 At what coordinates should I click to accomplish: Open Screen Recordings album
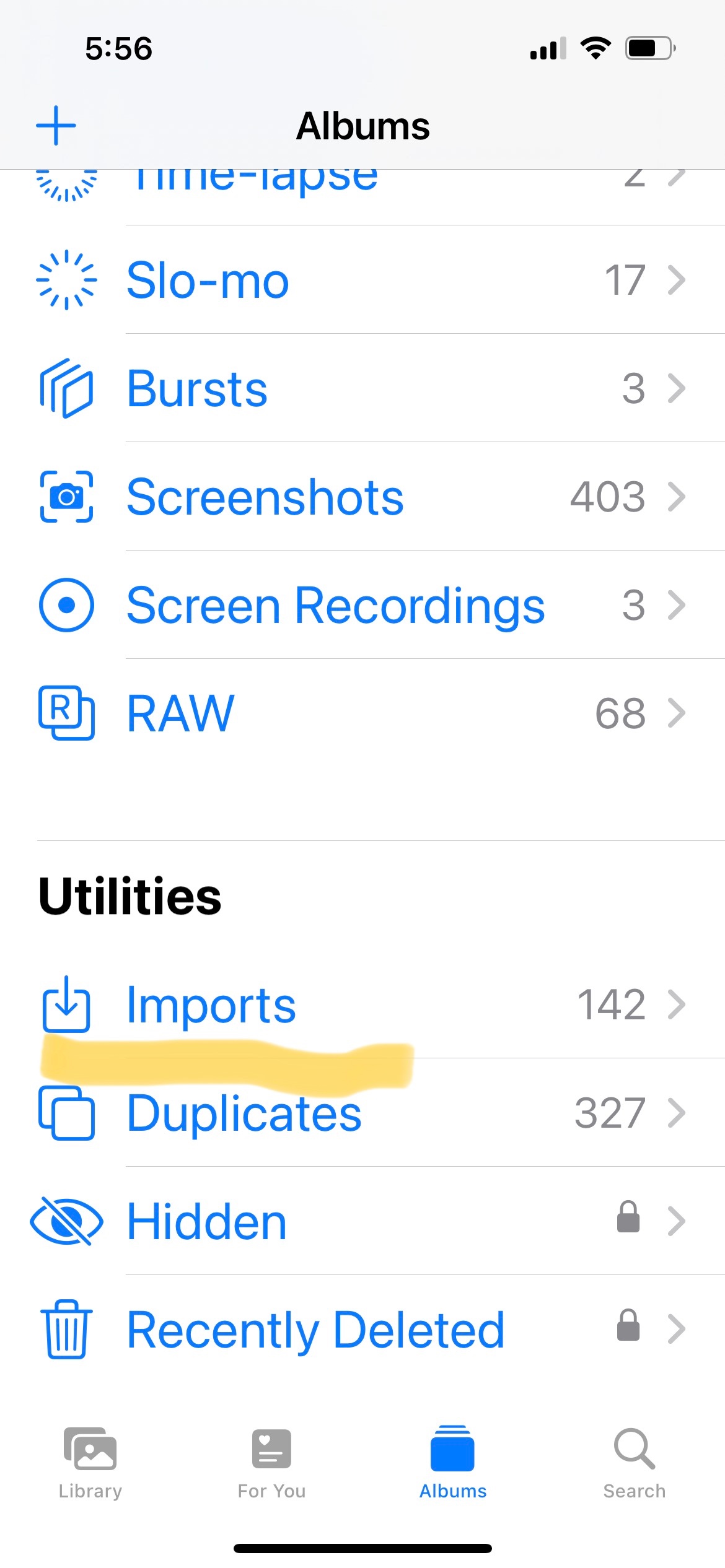(362, 605)
